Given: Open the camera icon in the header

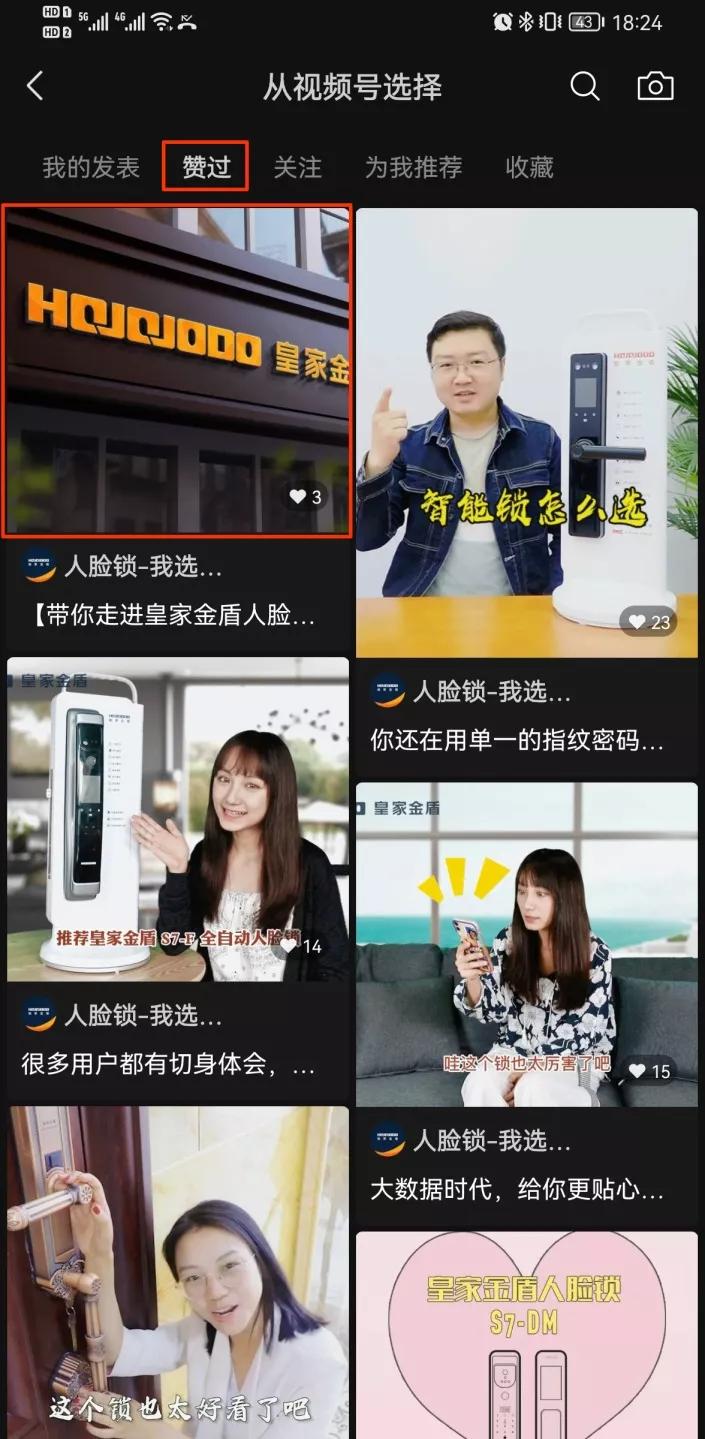Looking at the screenshot, I should (655, 86).
